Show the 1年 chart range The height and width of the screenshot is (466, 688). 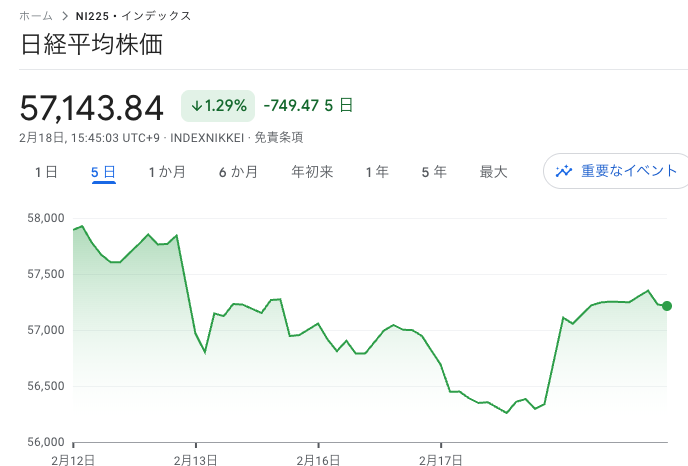(377, 172)
